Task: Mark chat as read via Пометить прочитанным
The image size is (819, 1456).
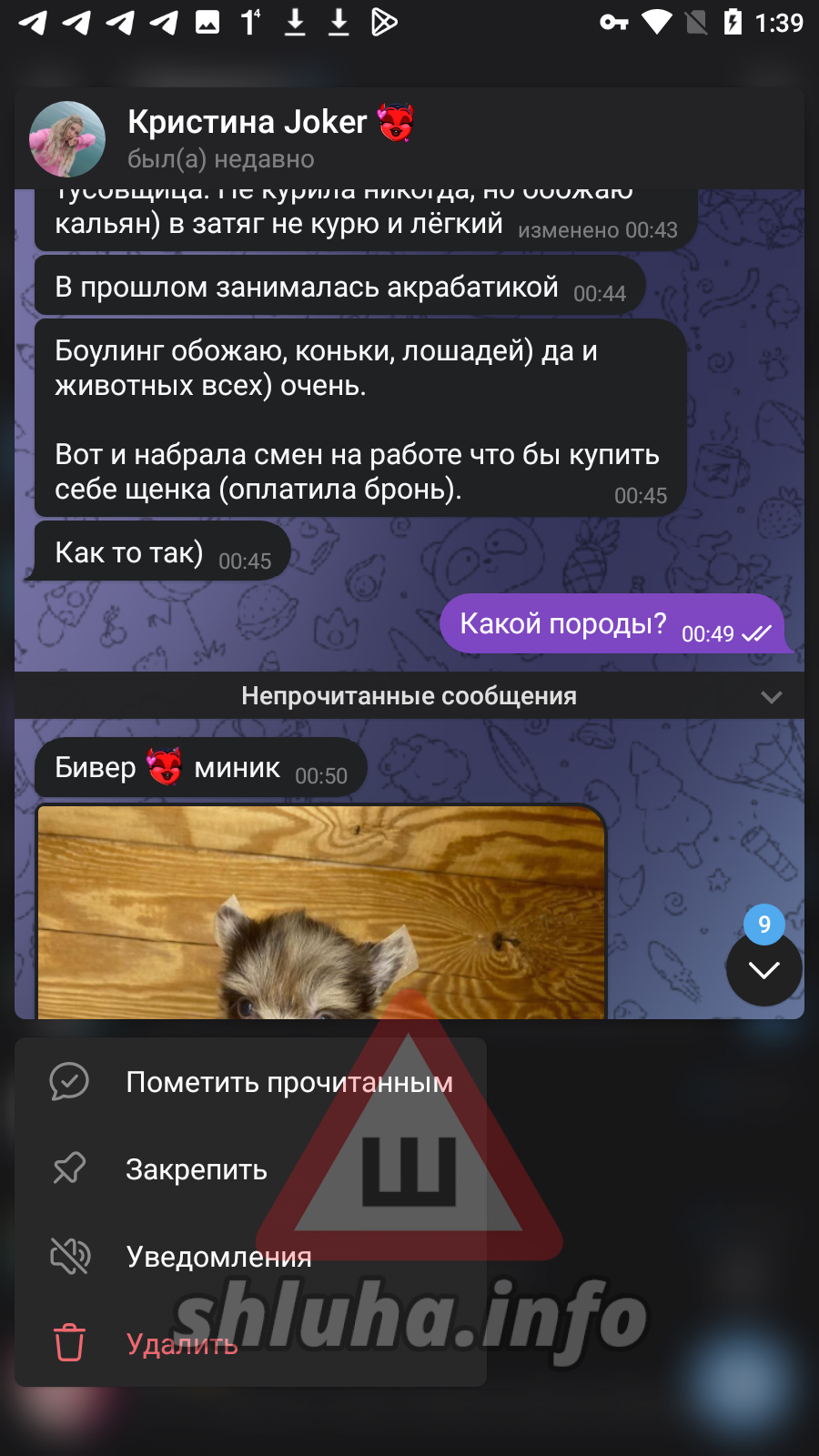Action: click(x=250, y=1082)
